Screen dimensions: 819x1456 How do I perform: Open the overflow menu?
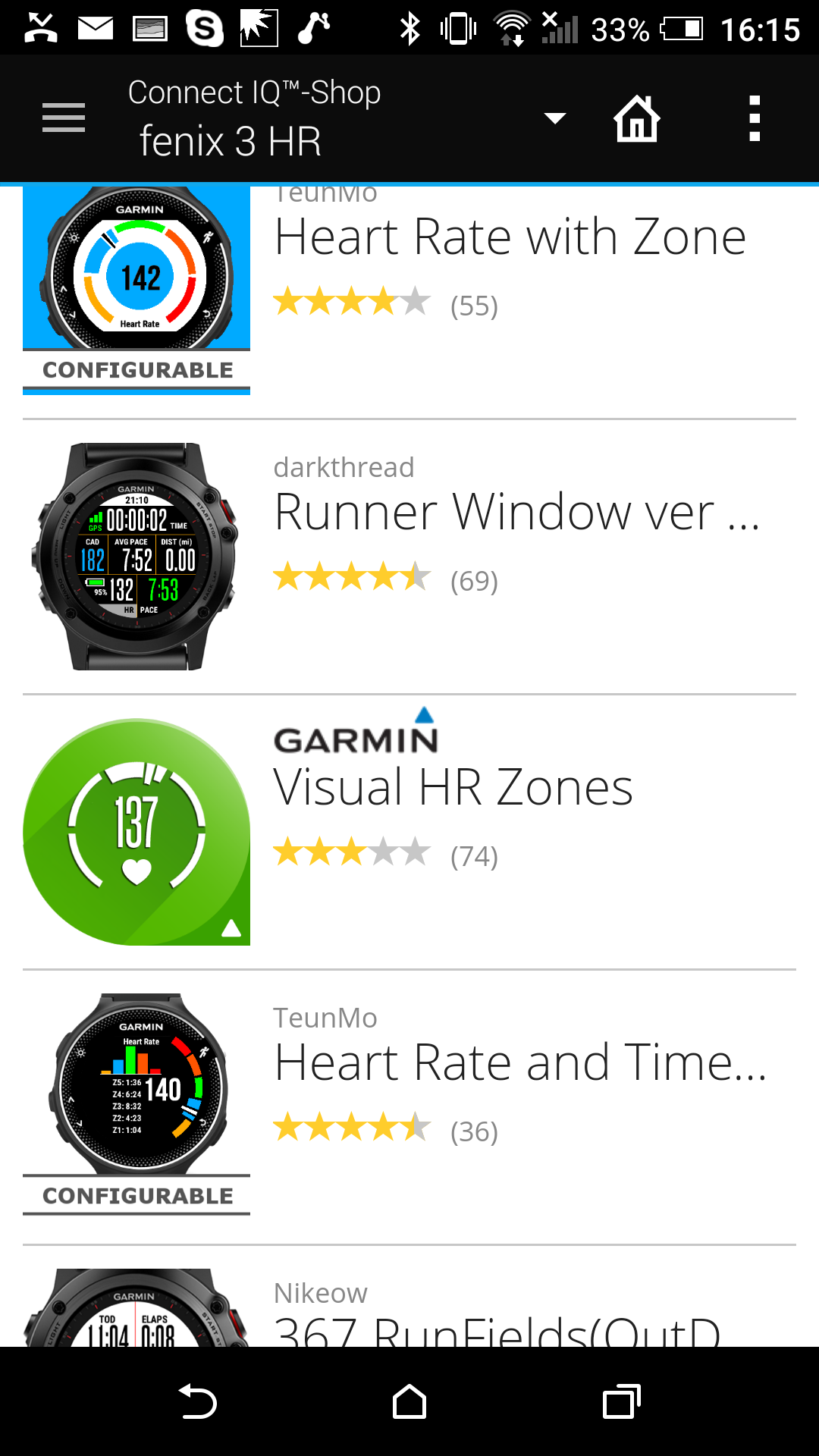point(754,118)
